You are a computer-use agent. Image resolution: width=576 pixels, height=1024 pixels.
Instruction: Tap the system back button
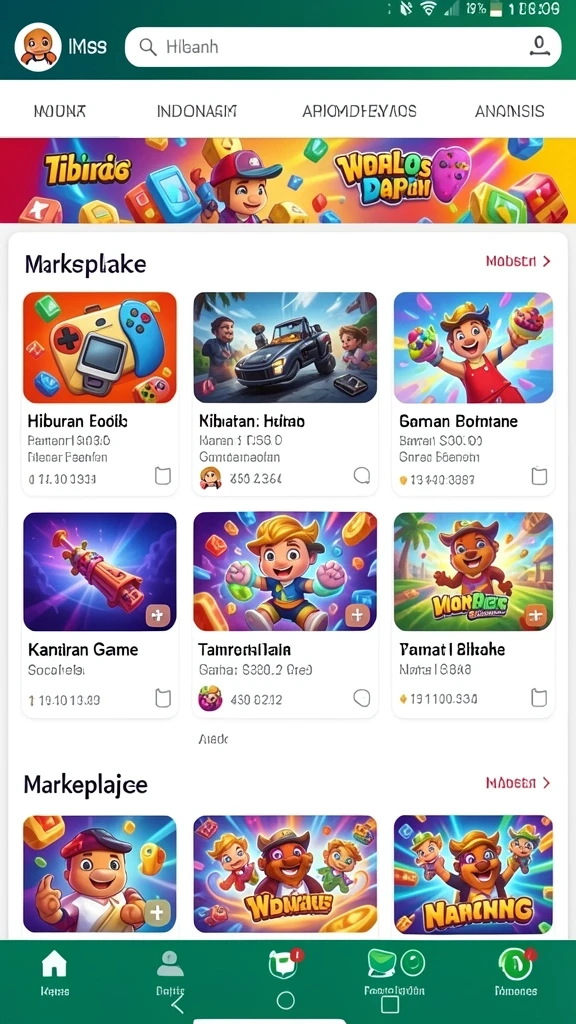(178, 1004)
